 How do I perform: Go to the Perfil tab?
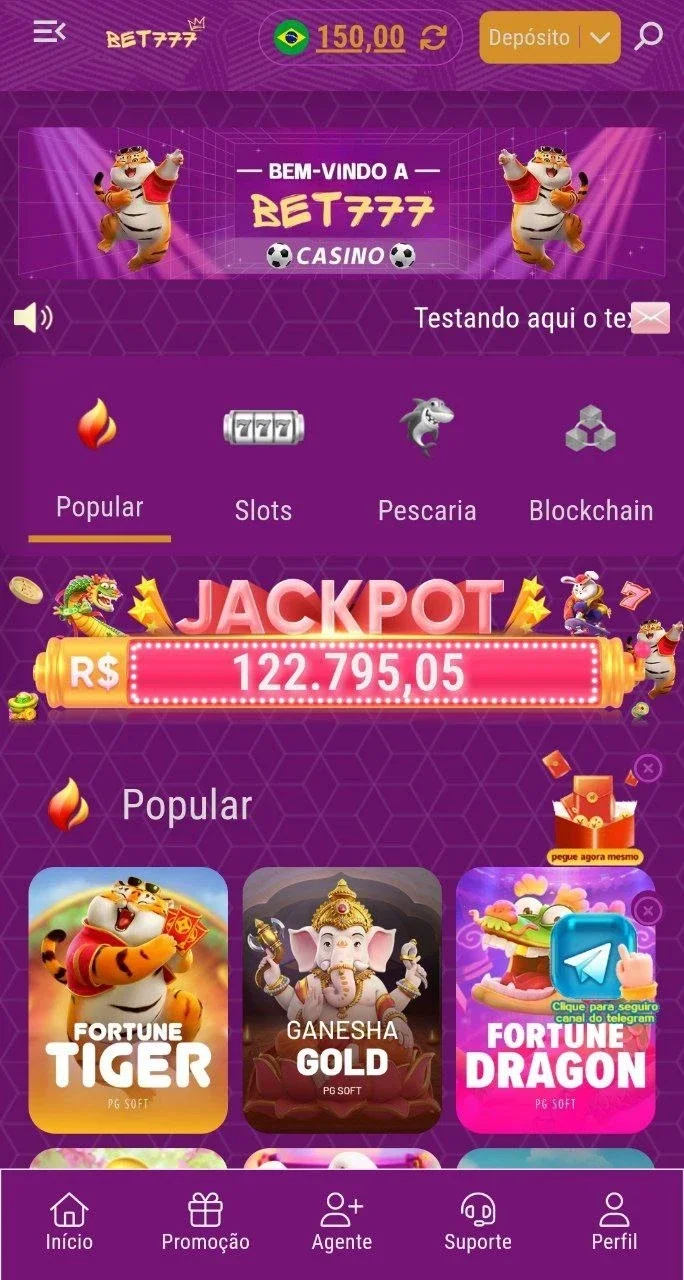[x=614, y=1222]
